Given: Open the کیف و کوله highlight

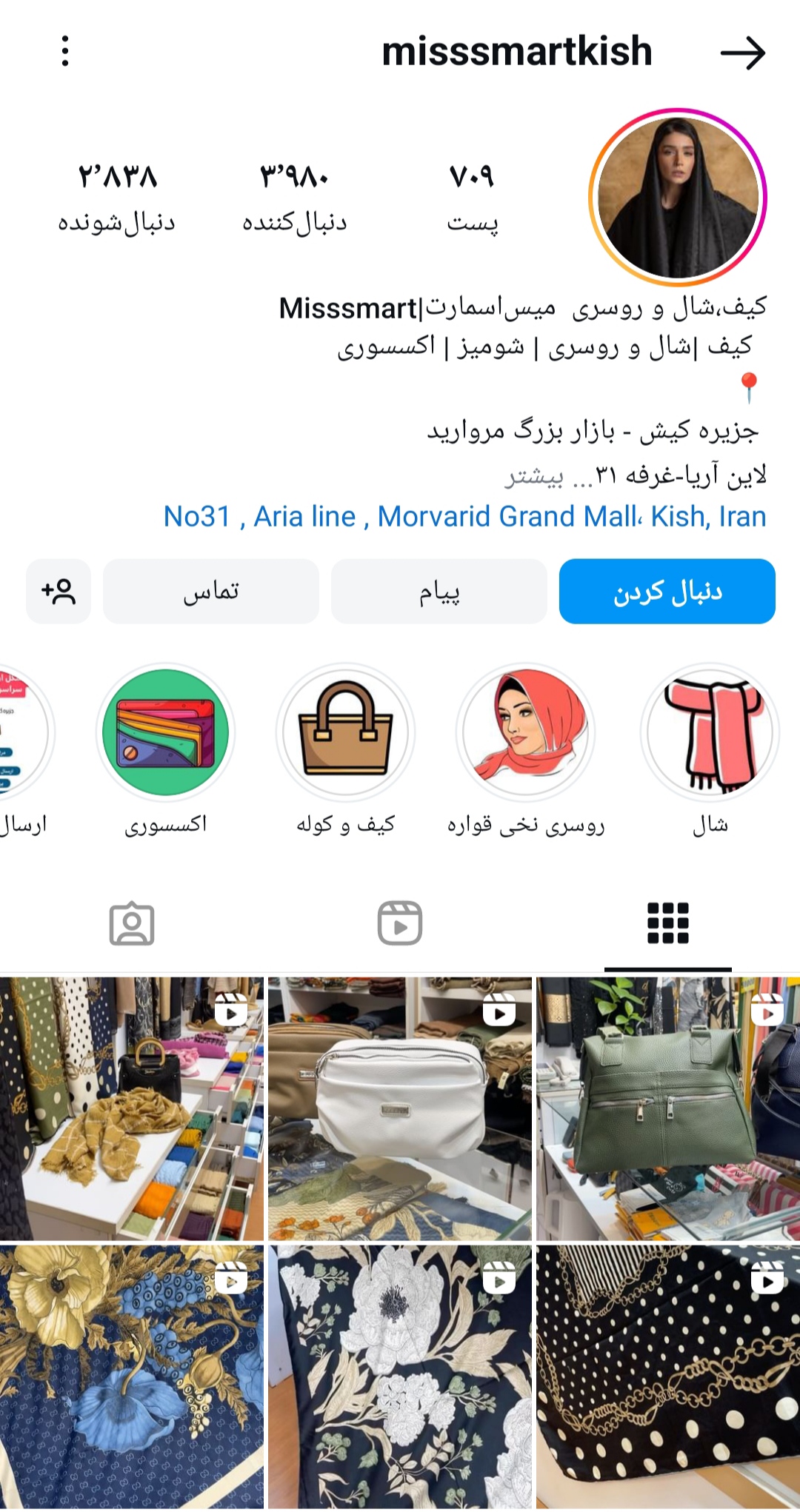Looking at the screenshot, I should [345, 733].
